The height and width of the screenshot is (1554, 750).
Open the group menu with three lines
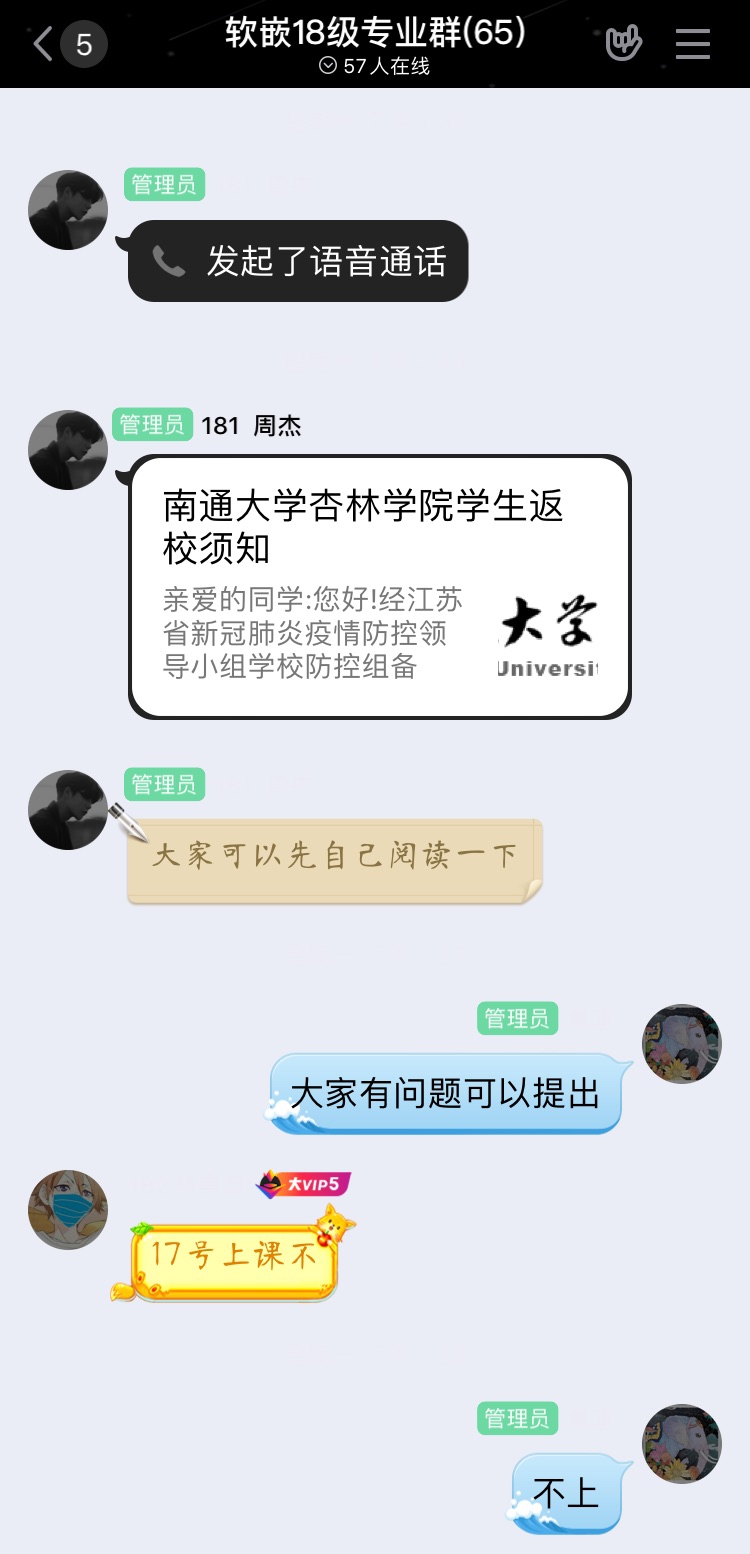pyautogui.click(x=693, y=44)
